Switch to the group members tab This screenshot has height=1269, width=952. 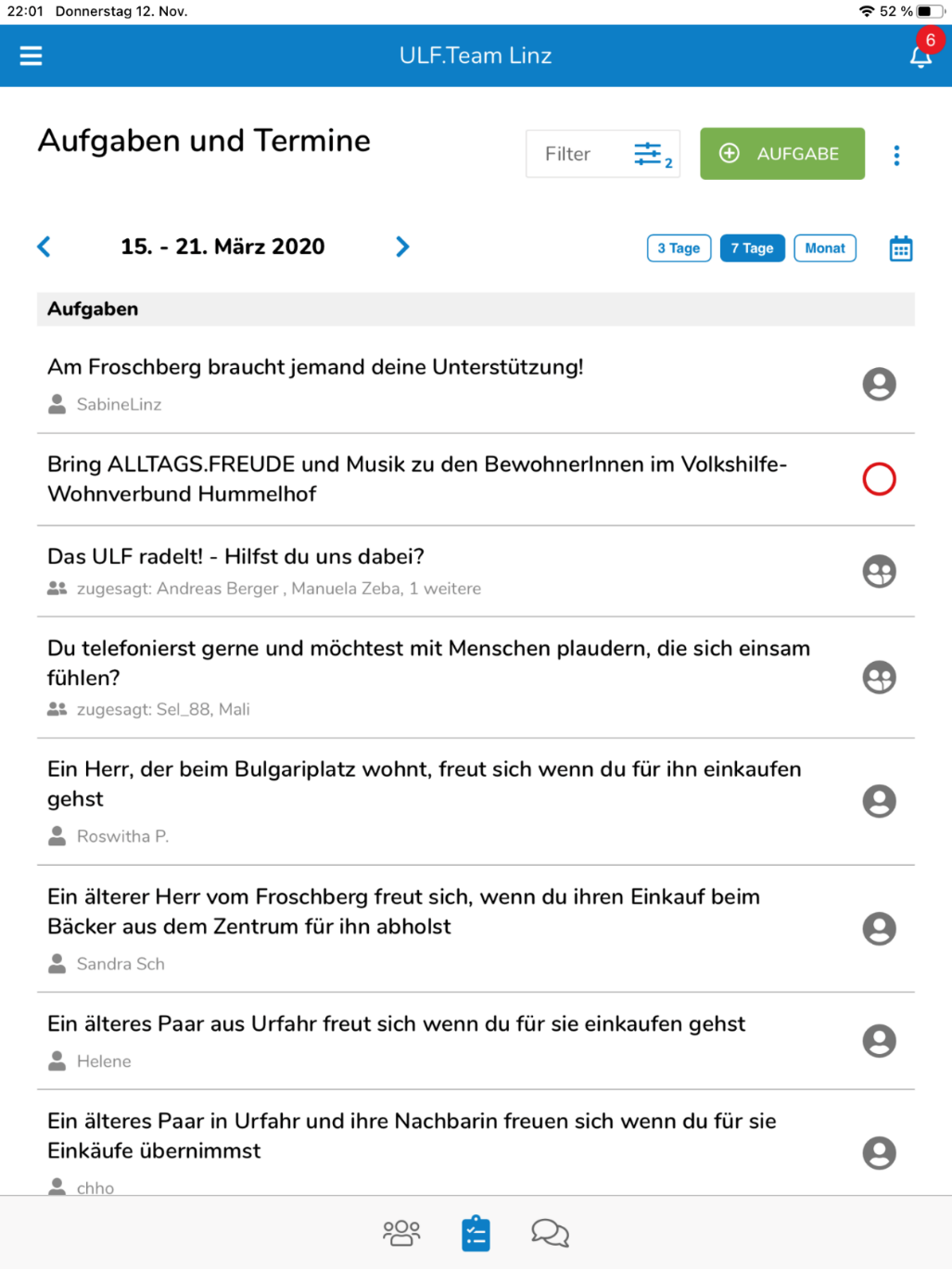click(401, 1233)
